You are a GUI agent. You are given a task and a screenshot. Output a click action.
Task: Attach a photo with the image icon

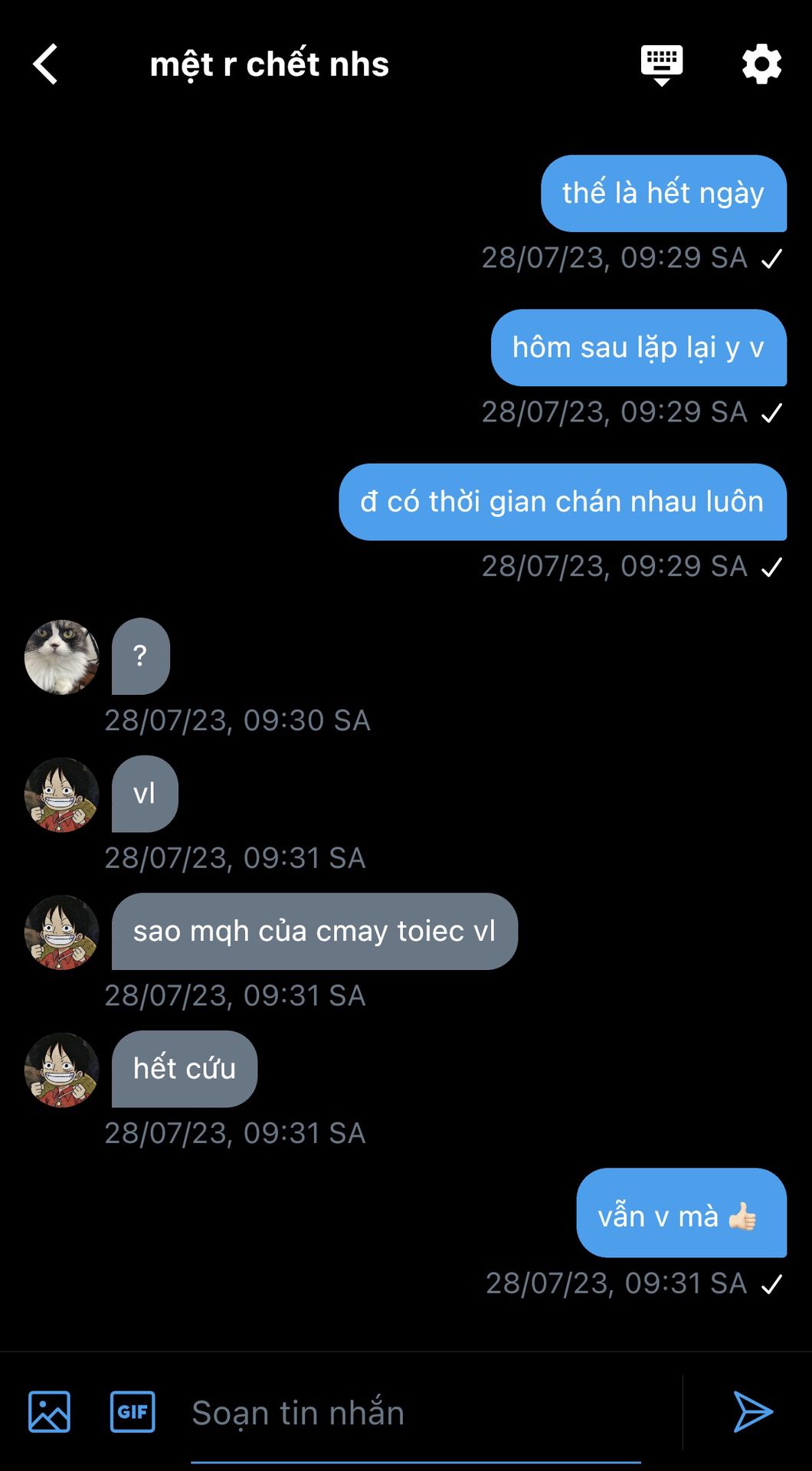[x=49, y=1411]
